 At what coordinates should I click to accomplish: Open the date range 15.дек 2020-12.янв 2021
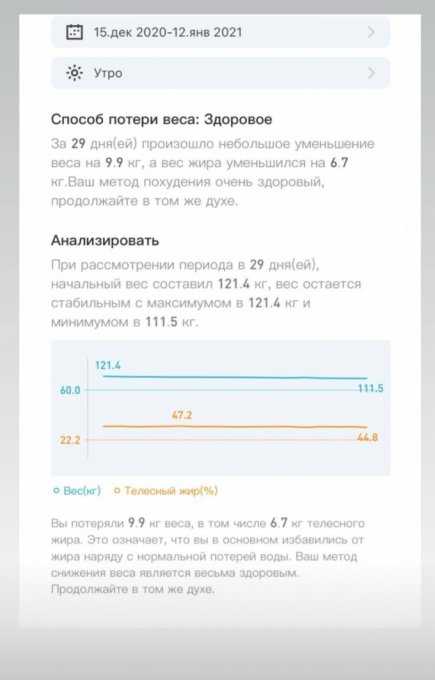220,32
